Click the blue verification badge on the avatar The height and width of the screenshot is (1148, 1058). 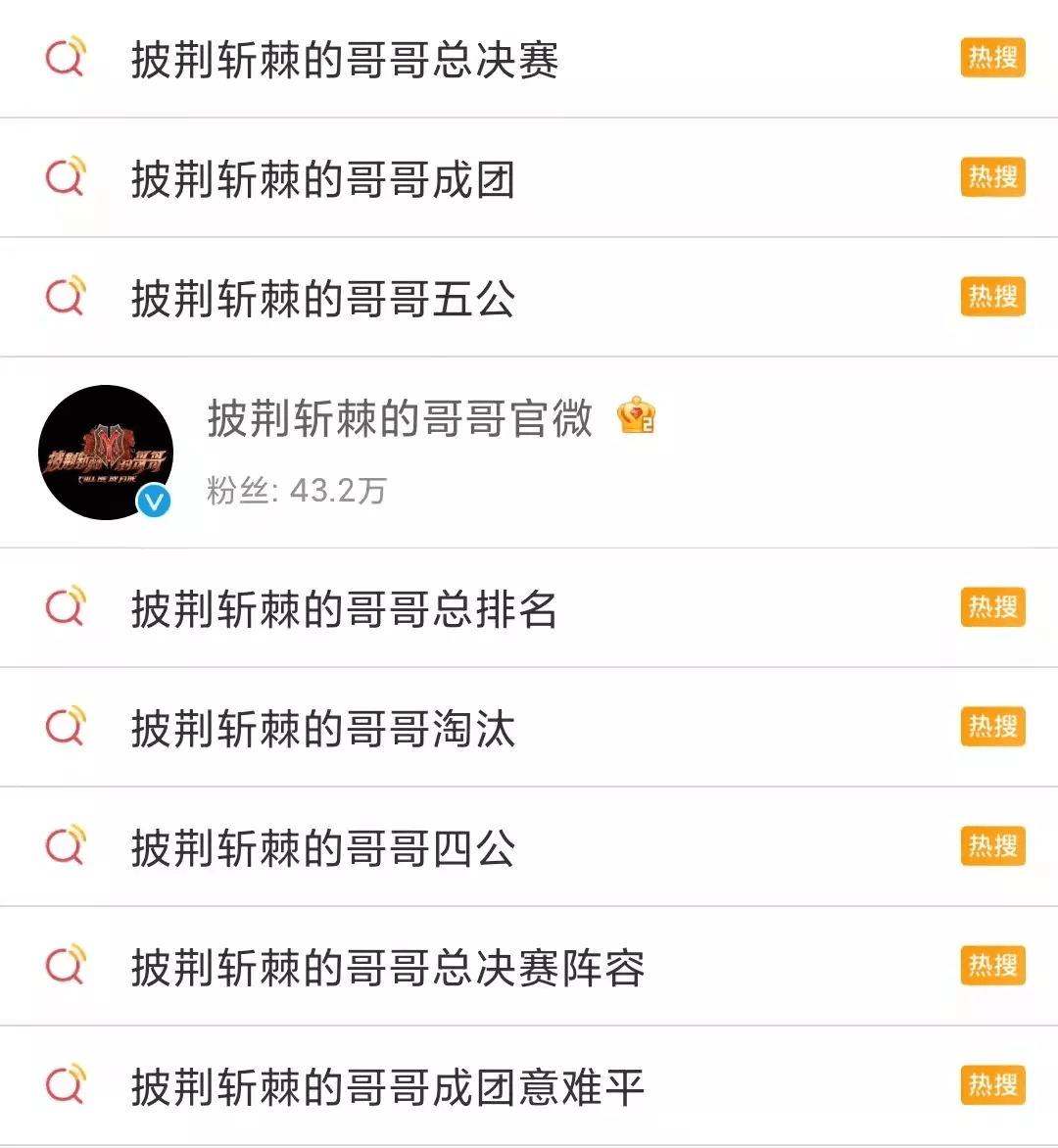(x=152, y=501)
